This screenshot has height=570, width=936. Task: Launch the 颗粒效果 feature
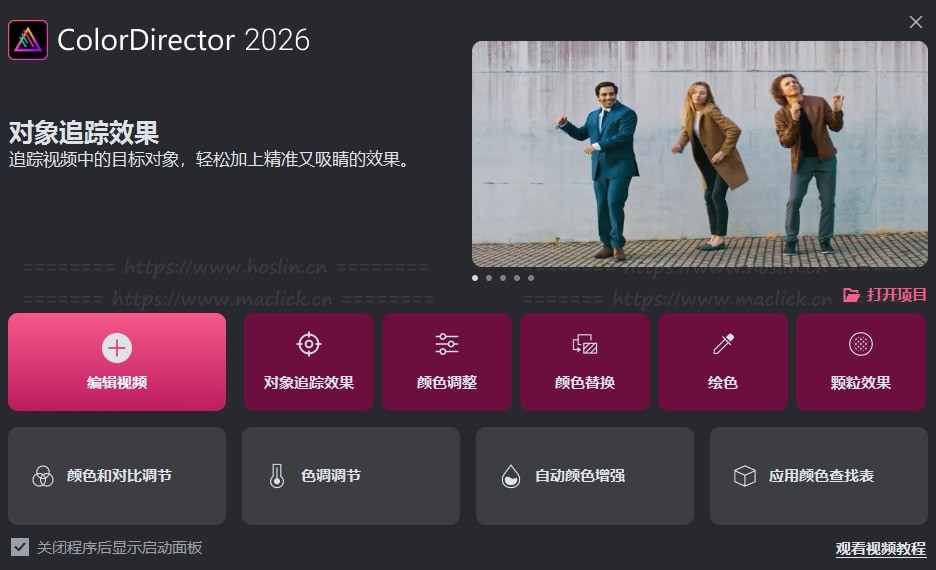861,362
